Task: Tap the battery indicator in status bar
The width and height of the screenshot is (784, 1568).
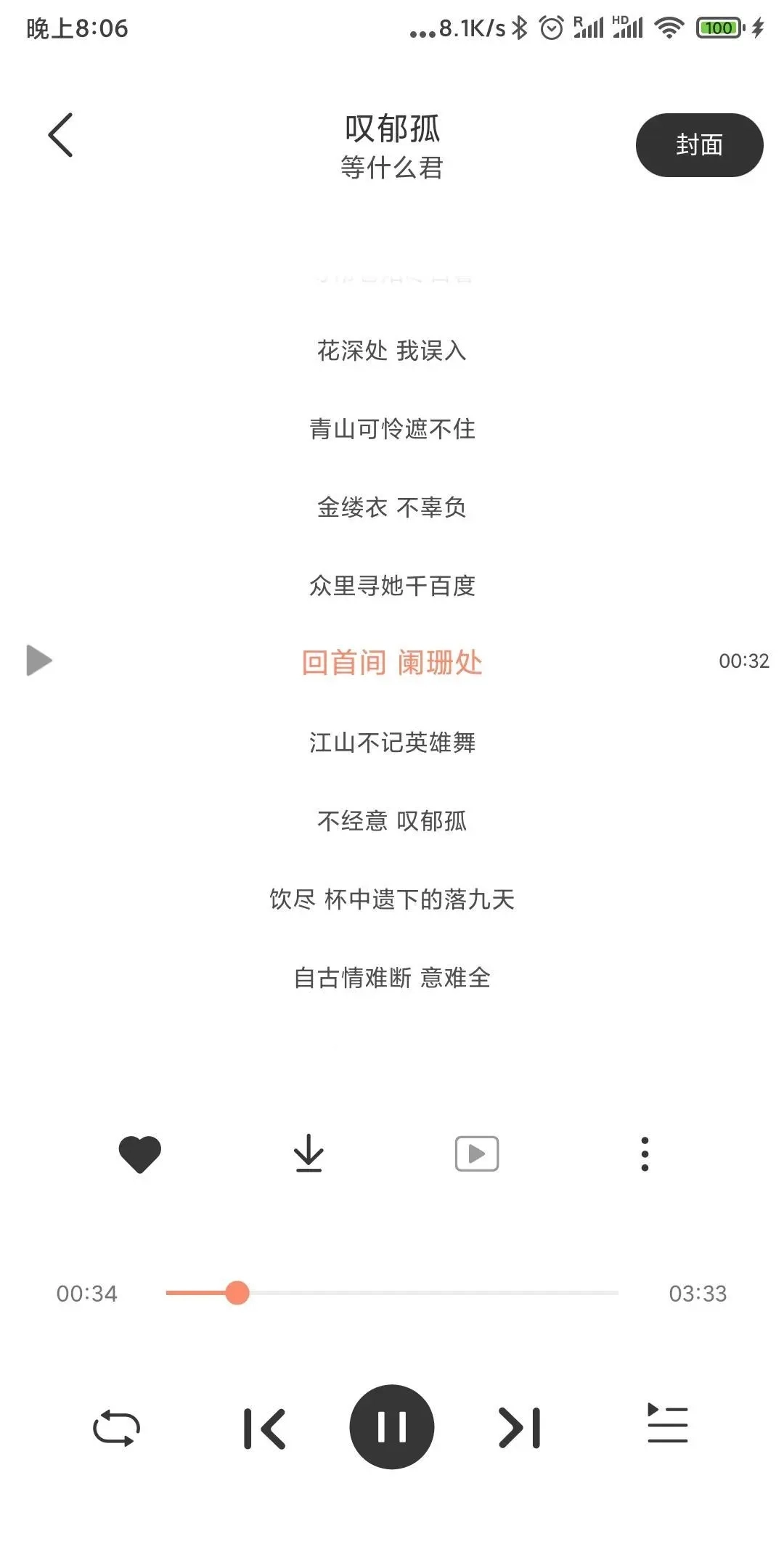Action: coord(718,28)
